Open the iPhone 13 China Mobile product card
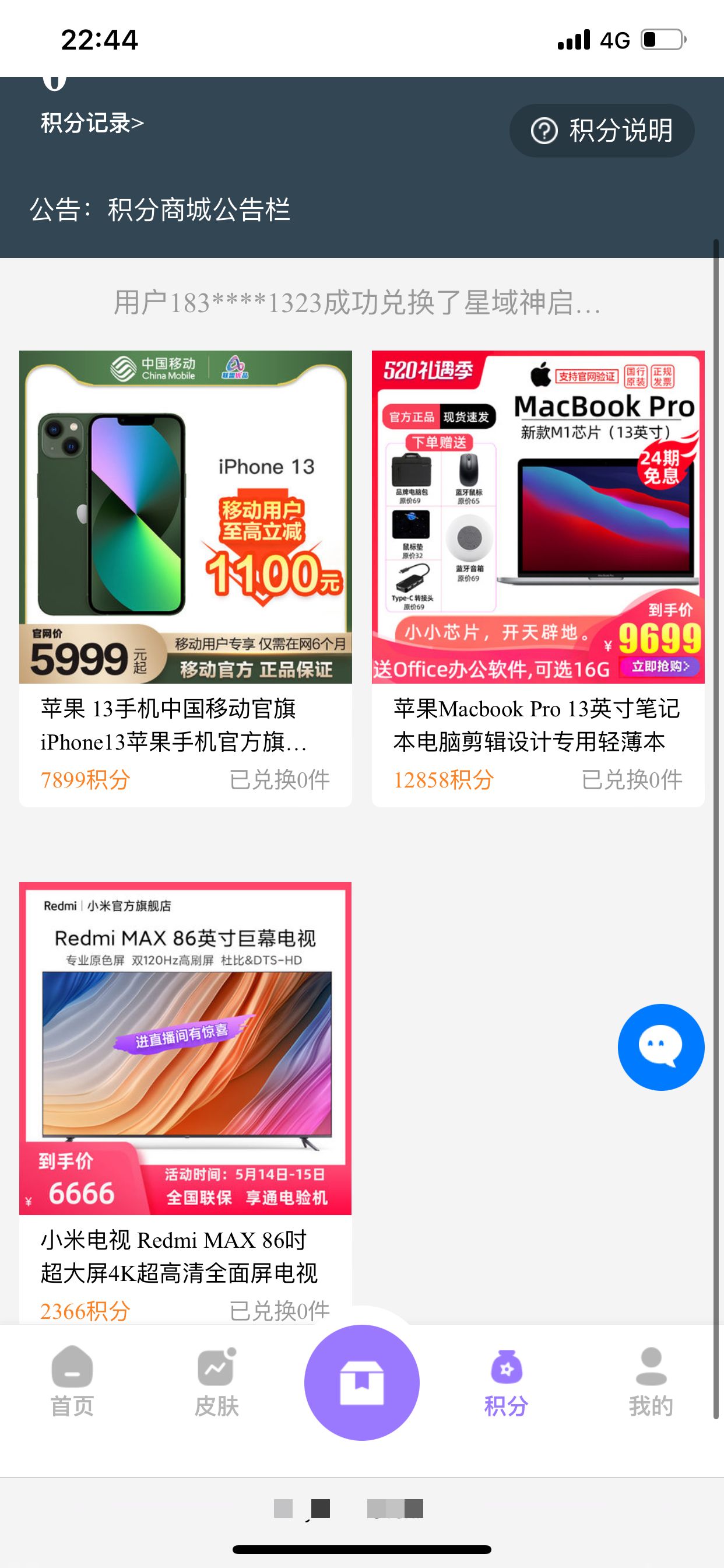 coord(185,577)
